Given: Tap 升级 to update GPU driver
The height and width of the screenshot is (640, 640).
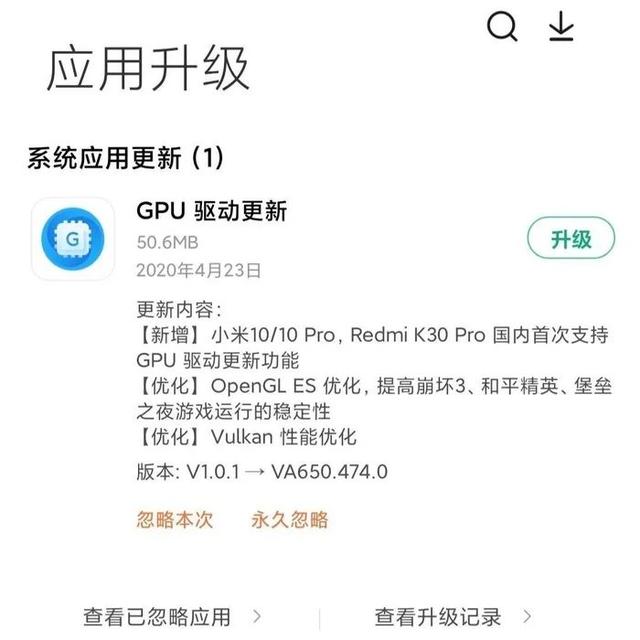Looking at the screenshot, I should click(x=571, y=239).
